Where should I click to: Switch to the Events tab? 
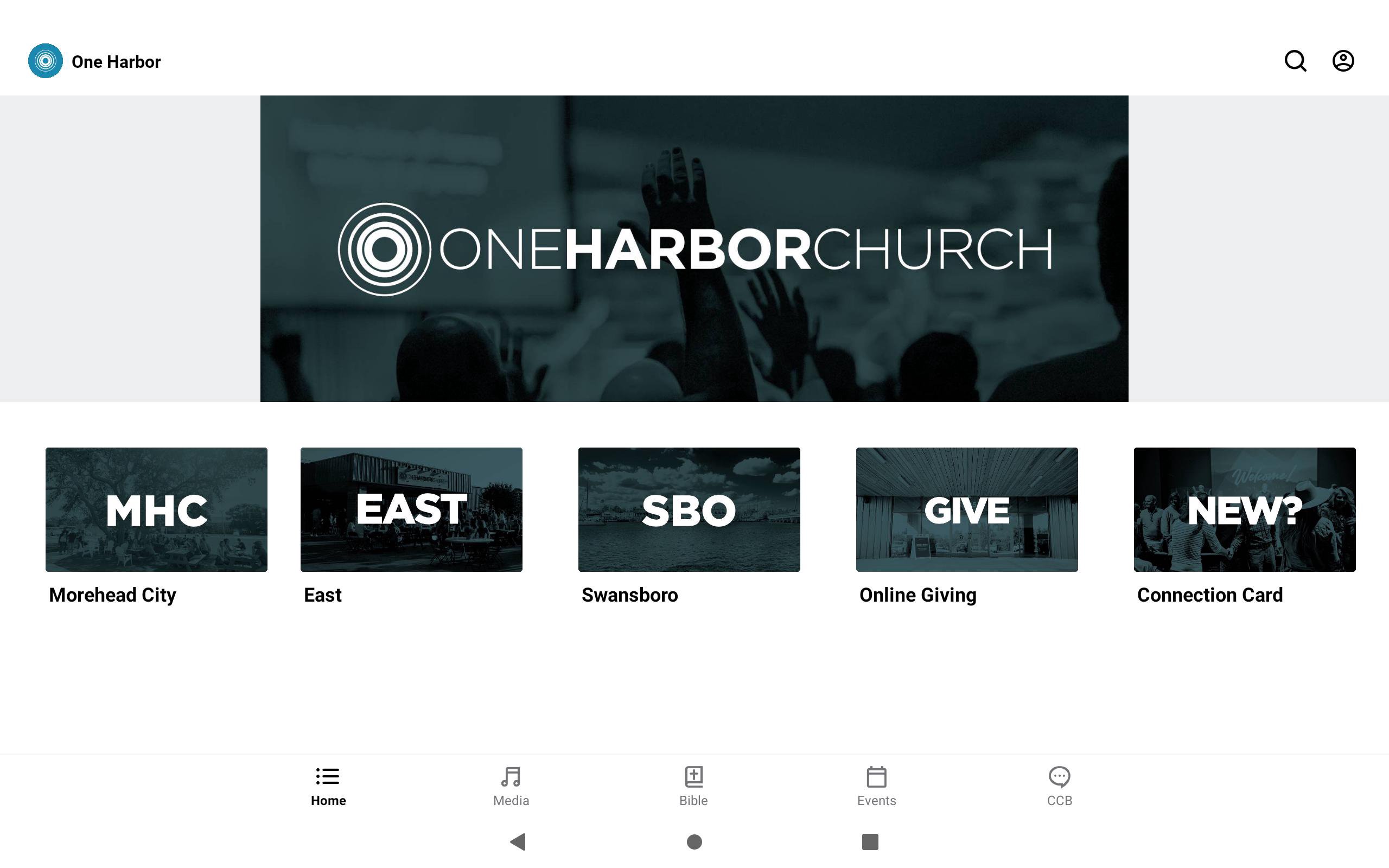876,786
